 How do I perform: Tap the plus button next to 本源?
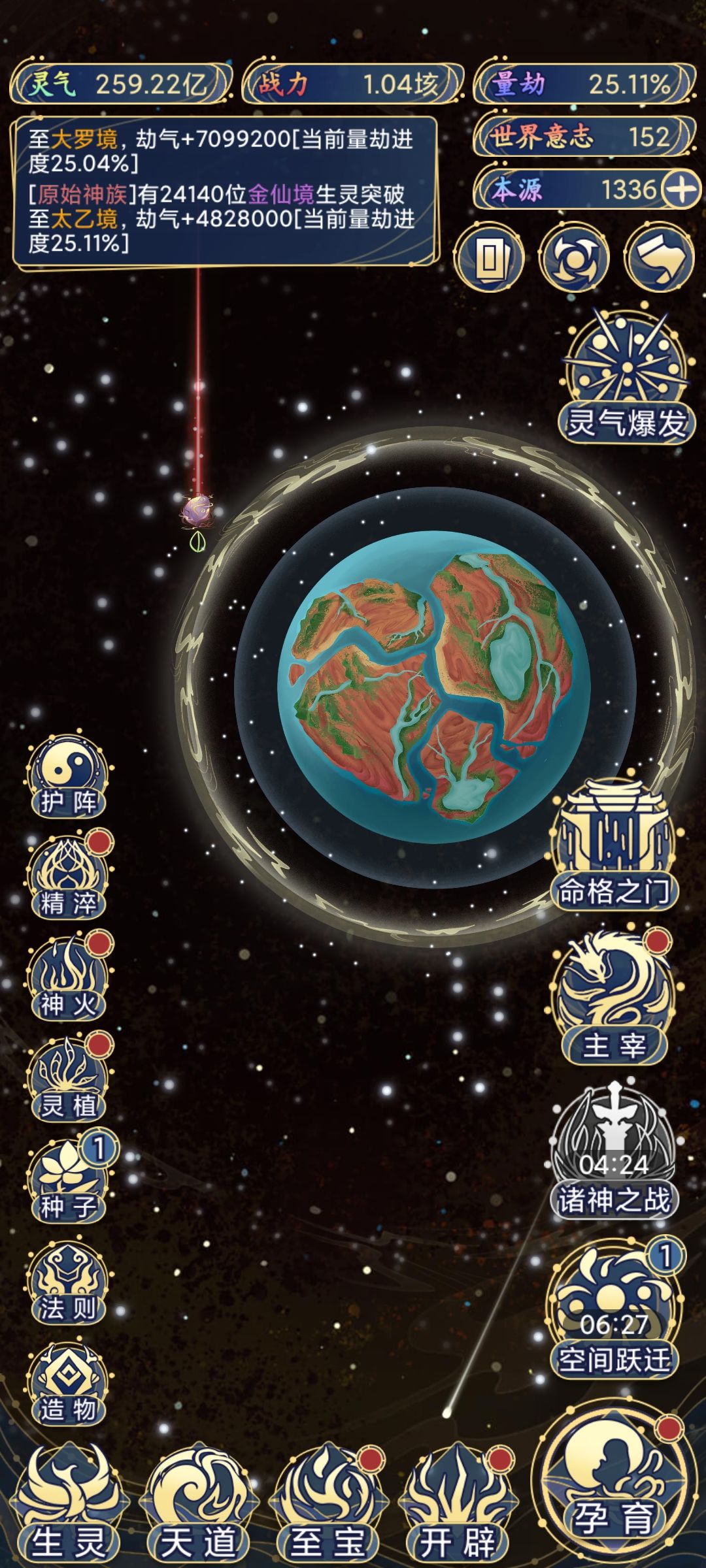point(681,190)
